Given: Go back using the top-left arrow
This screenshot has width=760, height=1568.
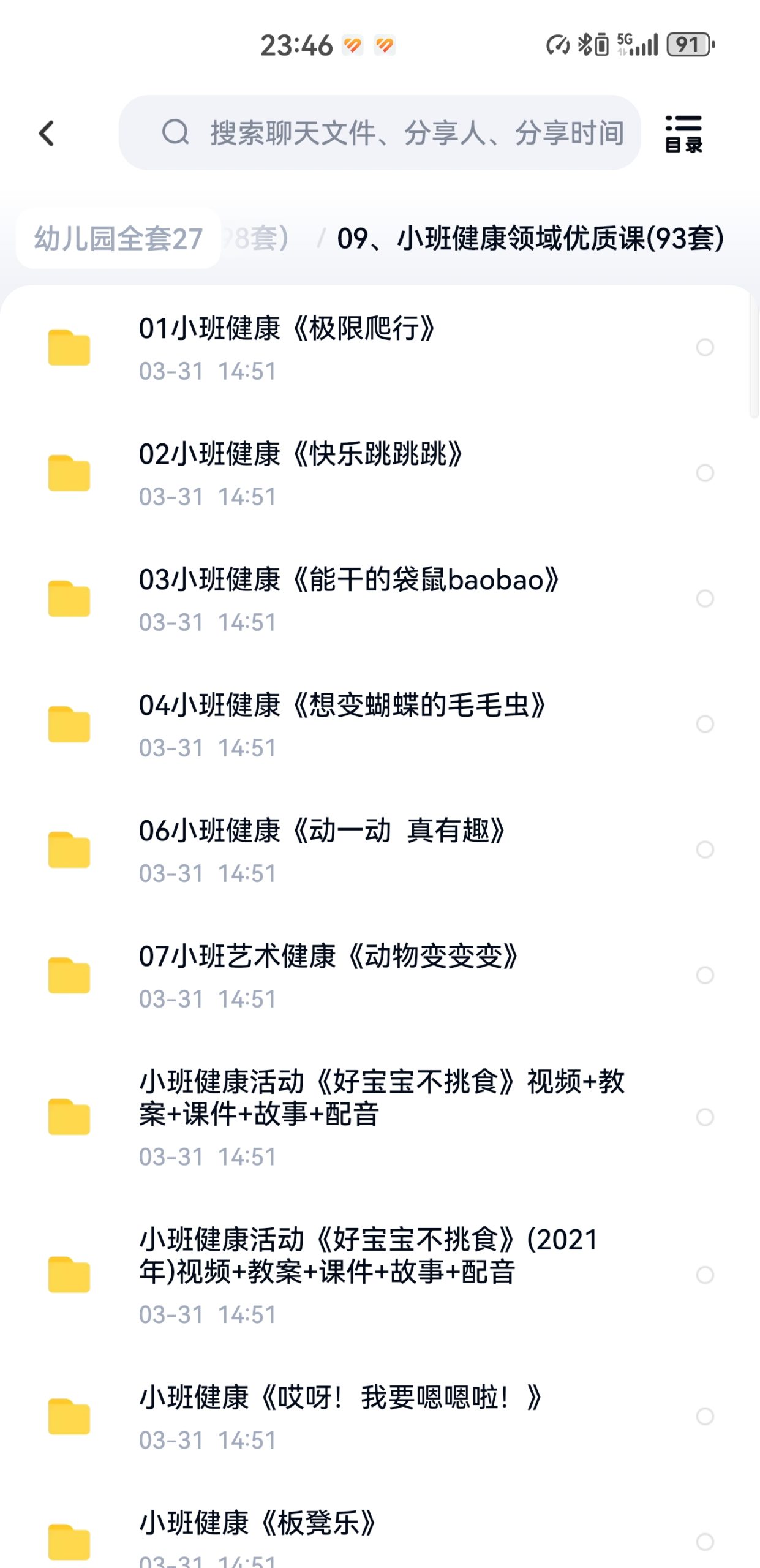Looking at the screenshot, I should [47, 133].
